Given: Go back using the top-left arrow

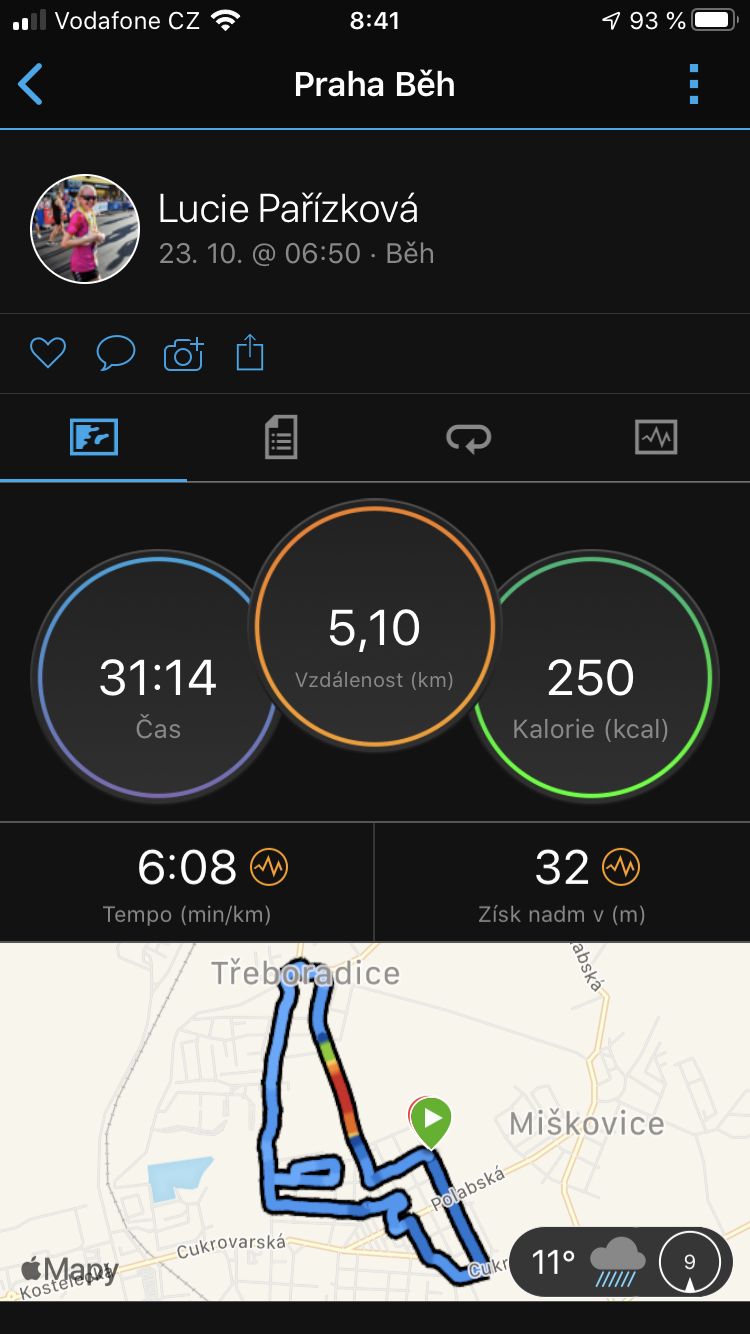Looking at the screenshot, I should pos(31,84).
